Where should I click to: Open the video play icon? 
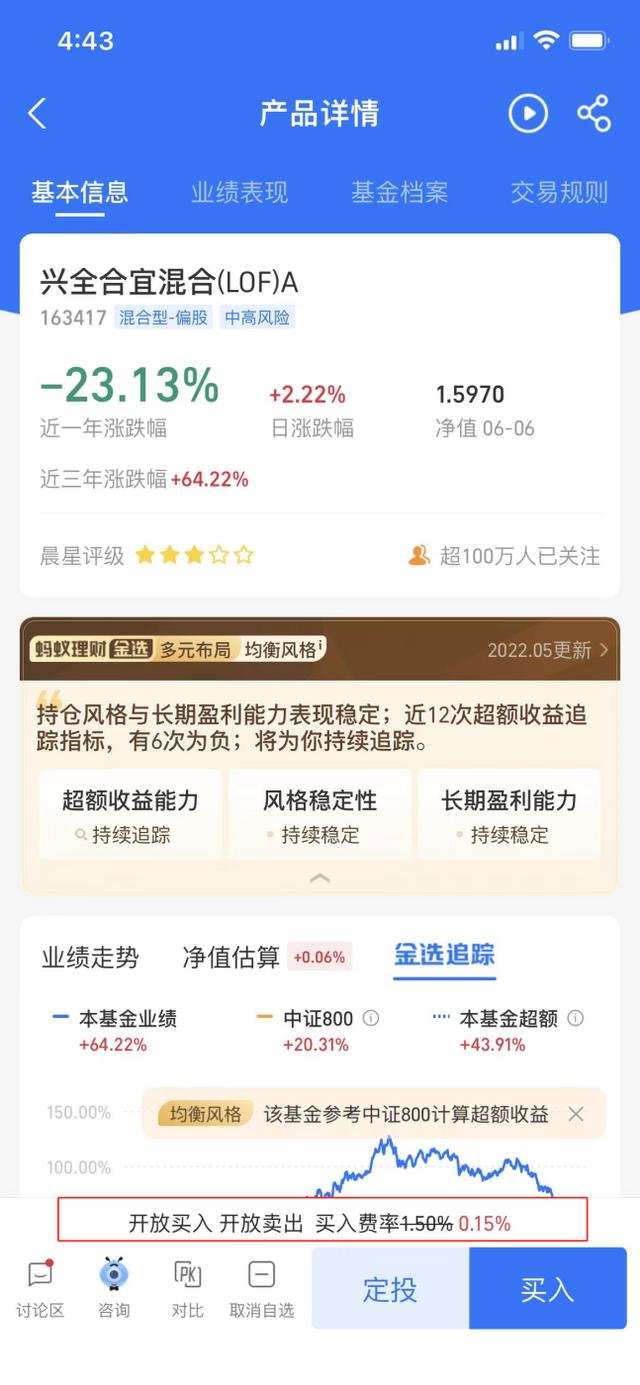528,113
